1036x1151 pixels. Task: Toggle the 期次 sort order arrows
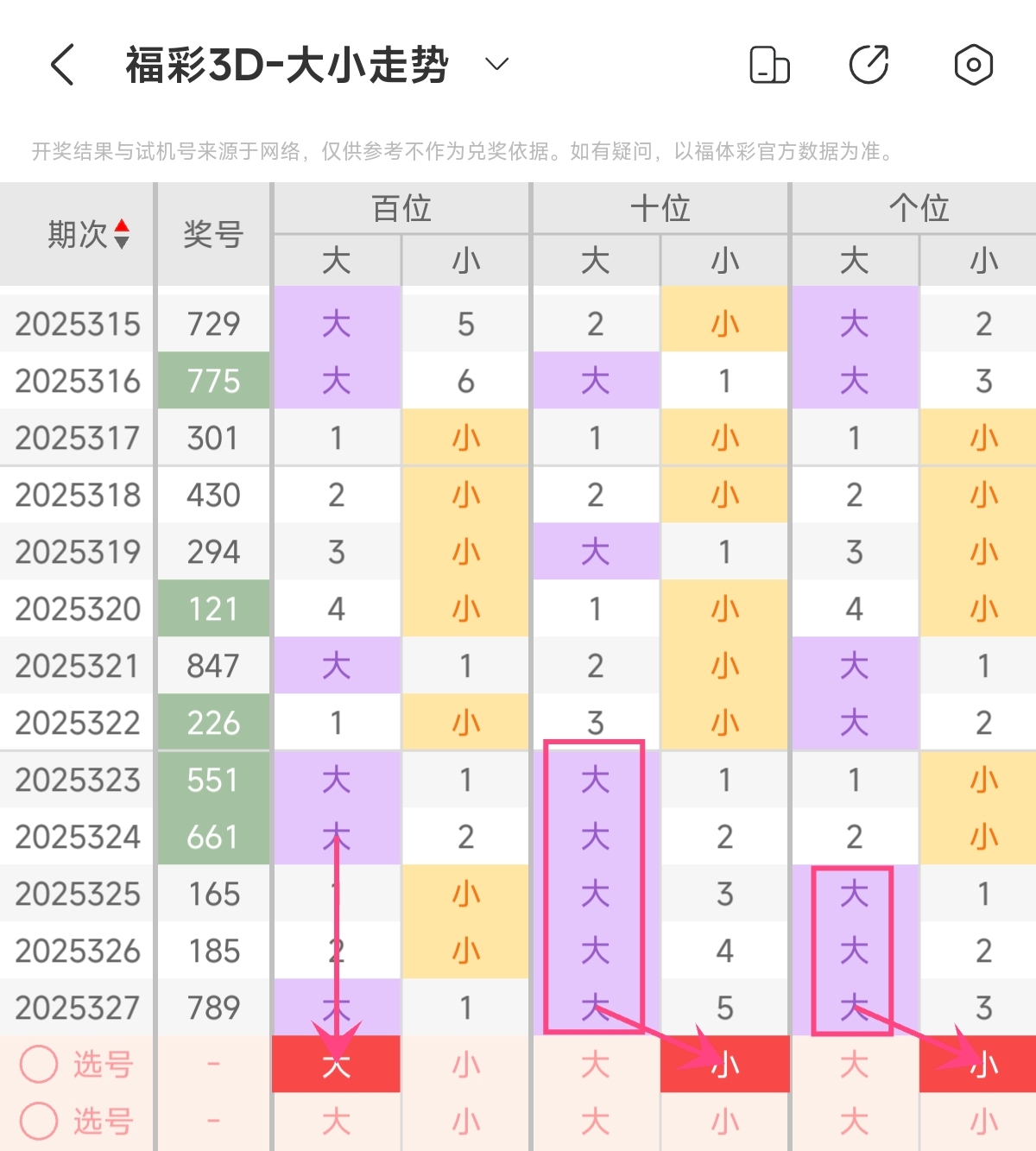(x=122, y=234)
